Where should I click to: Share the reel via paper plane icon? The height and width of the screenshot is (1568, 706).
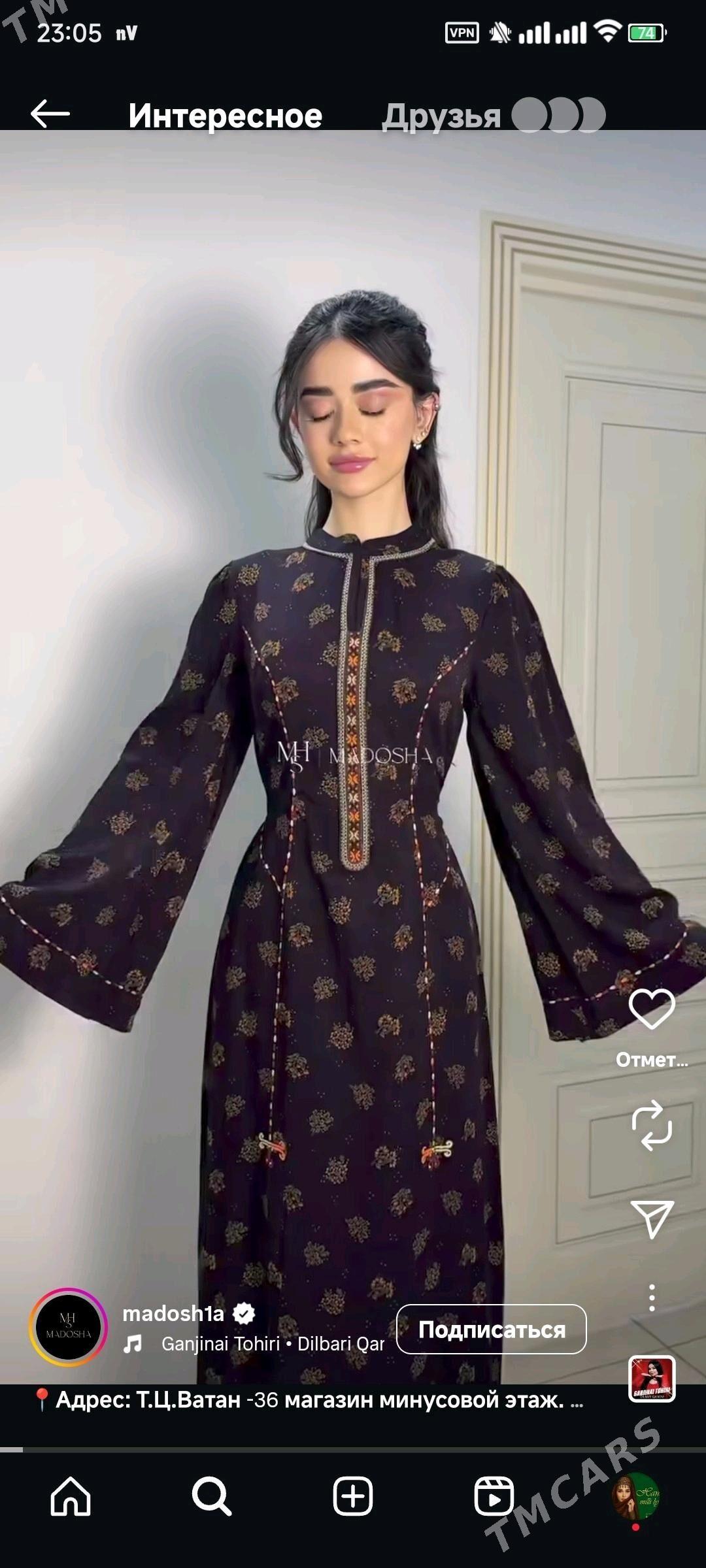(652, 1218)
